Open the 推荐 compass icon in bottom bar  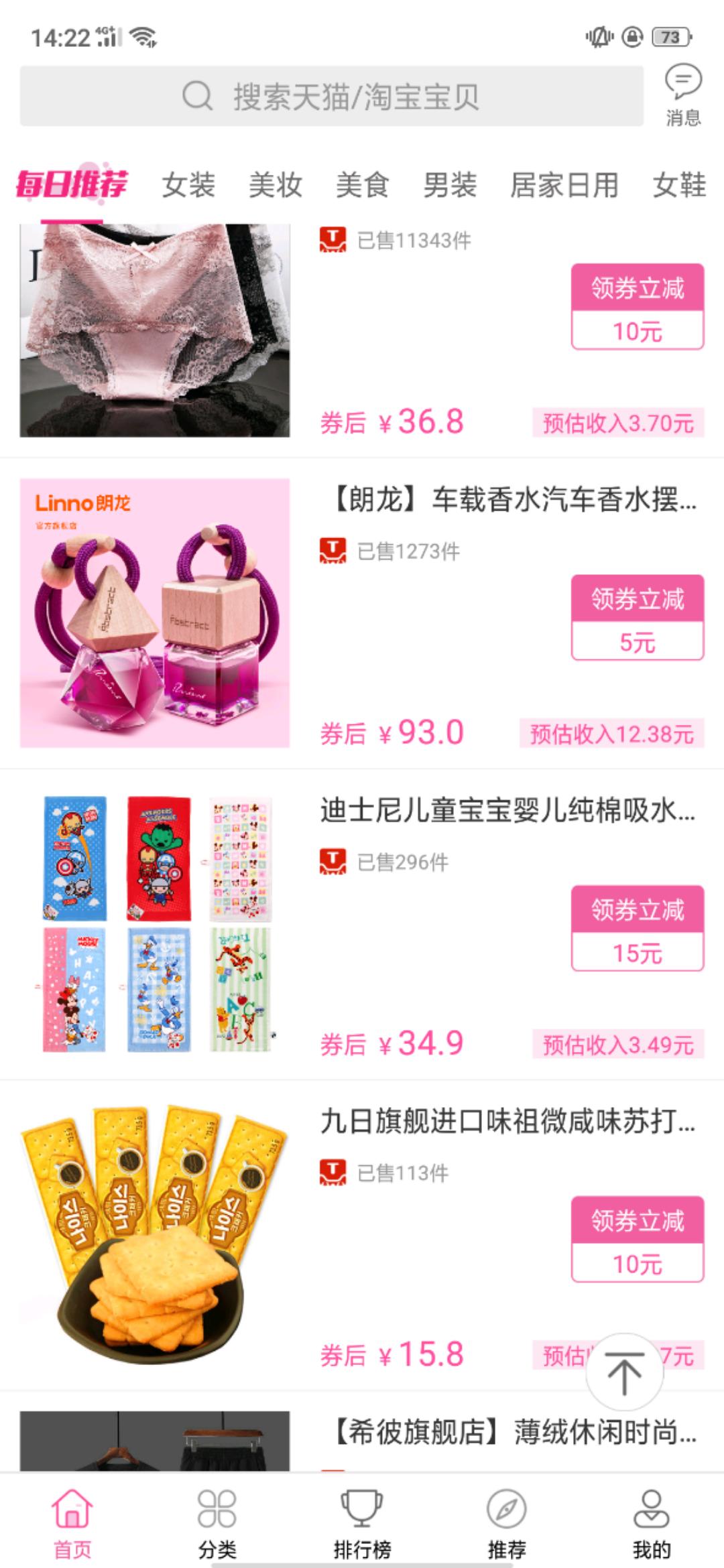(505, 1506)
